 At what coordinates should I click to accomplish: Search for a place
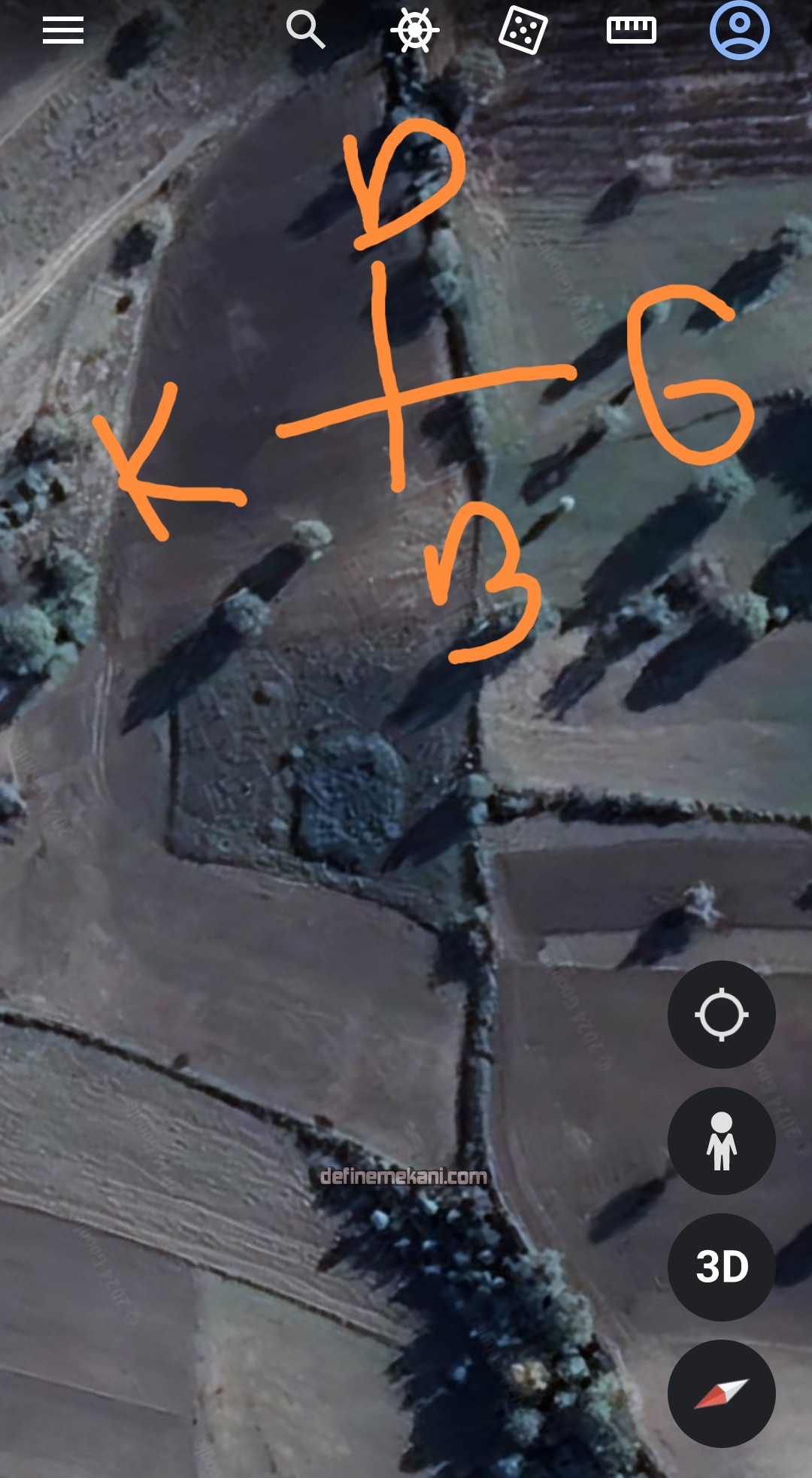pos(305,30)
